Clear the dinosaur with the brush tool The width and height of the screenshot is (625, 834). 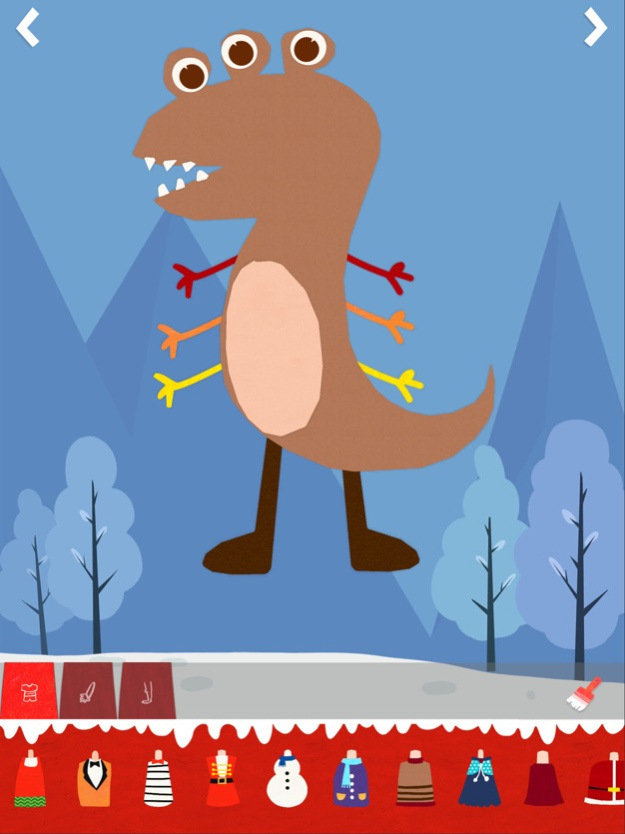pyautogui.click(x=583, y=694)
